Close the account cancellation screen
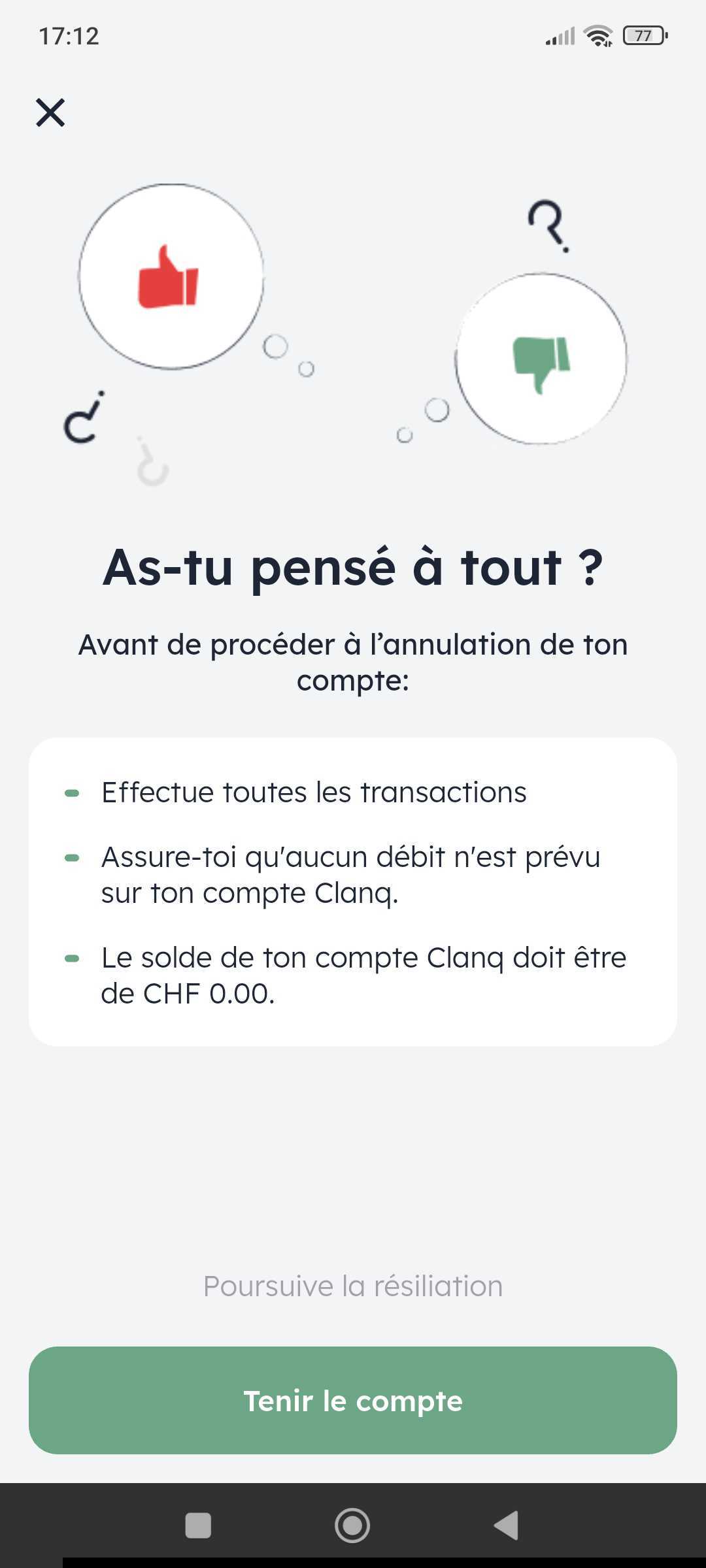706x1568 pixels. point(50,112)
